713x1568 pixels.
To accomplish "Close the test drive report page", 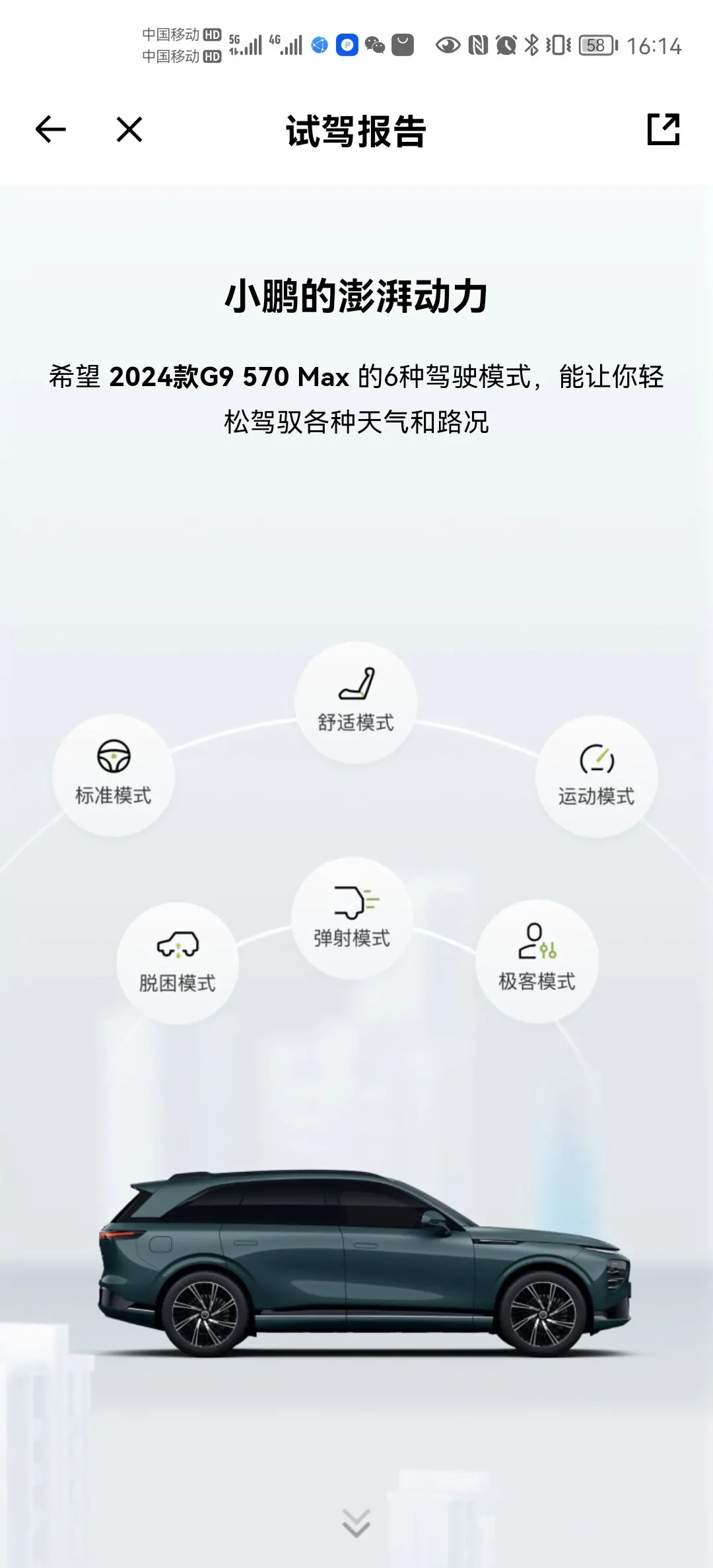I will click(129, 129).
